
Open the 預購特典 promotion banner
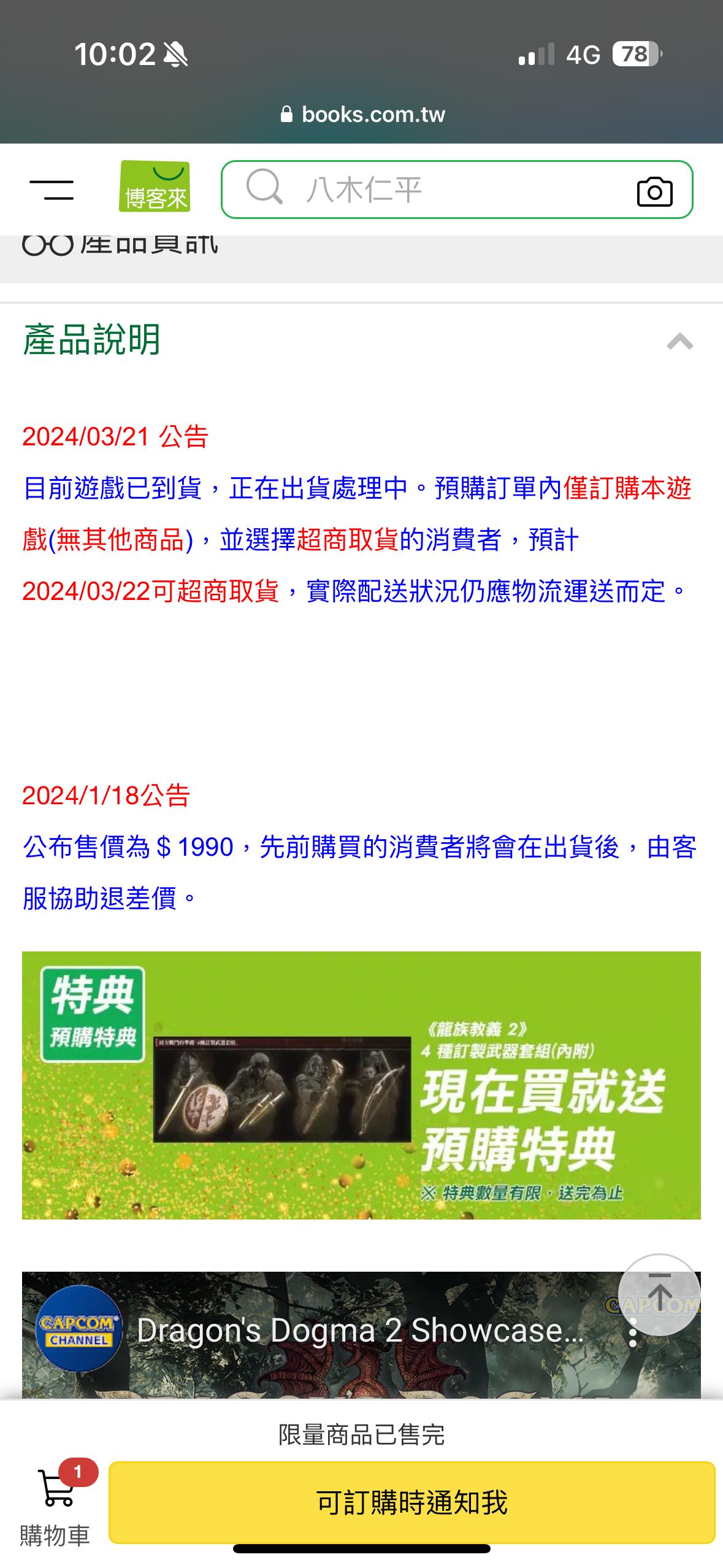(x=361, y=1085)
